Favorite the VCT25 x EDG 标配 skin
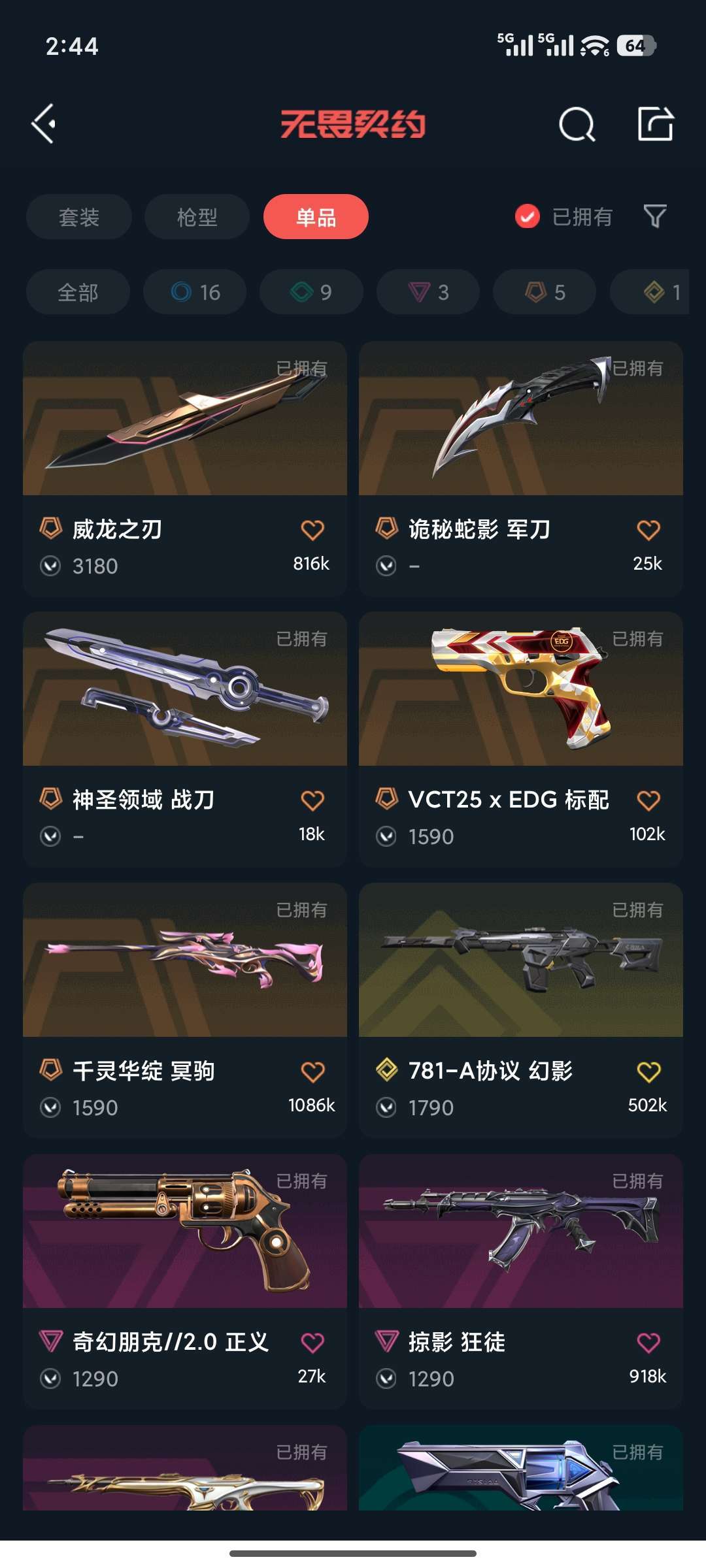Screen dimensions: 706x1568 [x=648, y=800]
